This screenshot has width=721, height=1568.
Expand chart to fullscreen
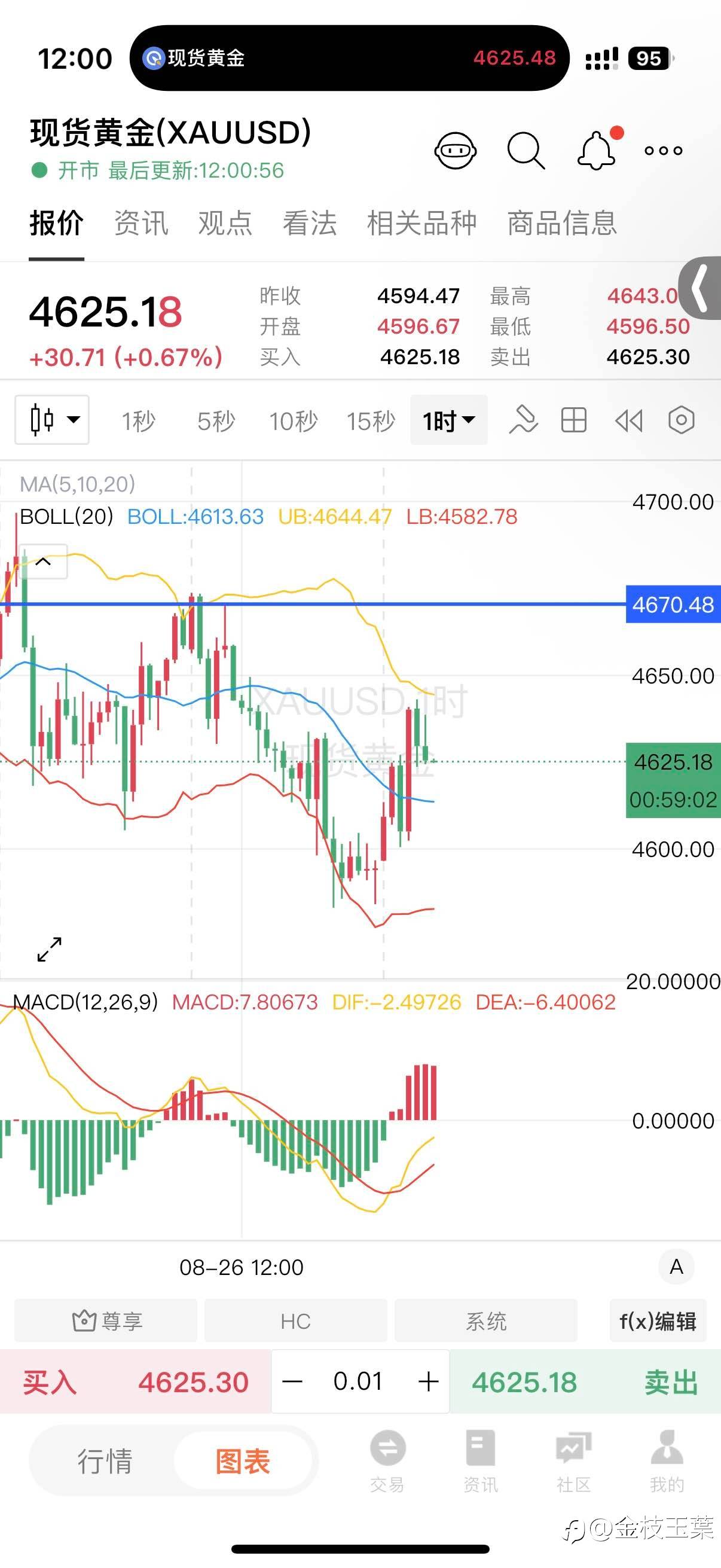coord(49,949)
